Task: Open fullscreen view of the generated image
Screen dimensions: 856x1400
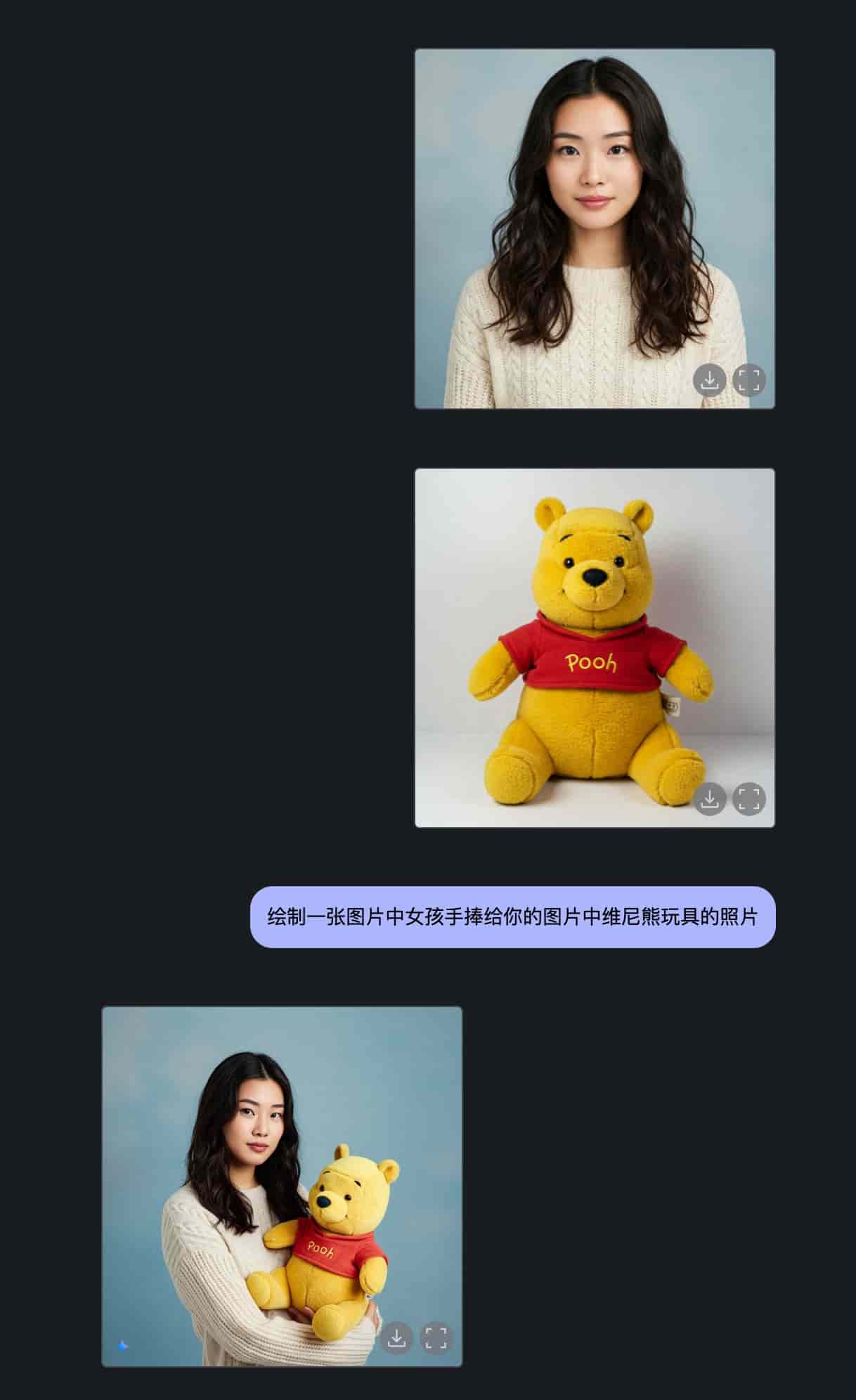Action: [x=436, y=1337]
